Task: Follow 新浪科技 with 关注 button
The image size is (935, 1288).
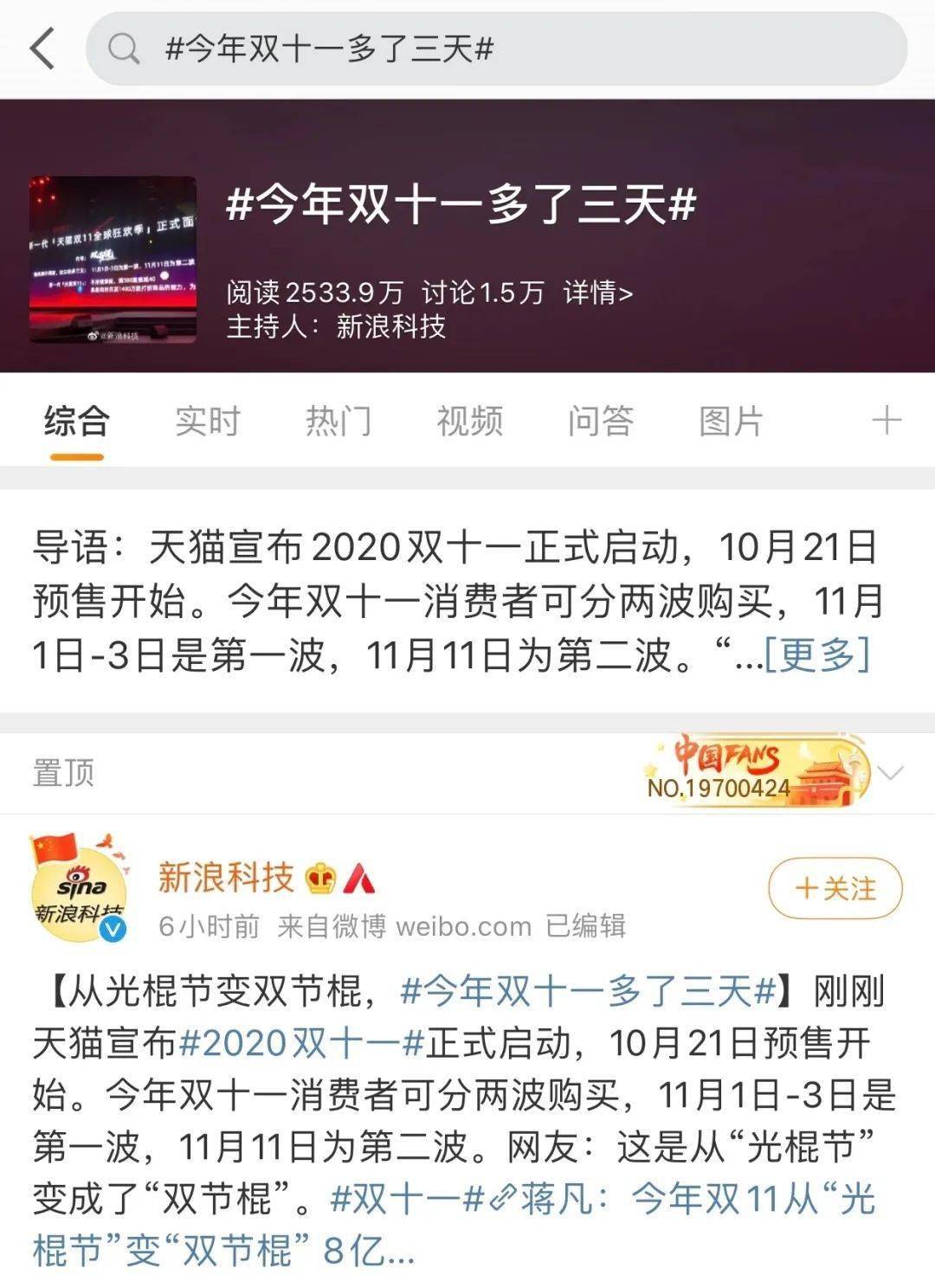Action: pos(835,888)
